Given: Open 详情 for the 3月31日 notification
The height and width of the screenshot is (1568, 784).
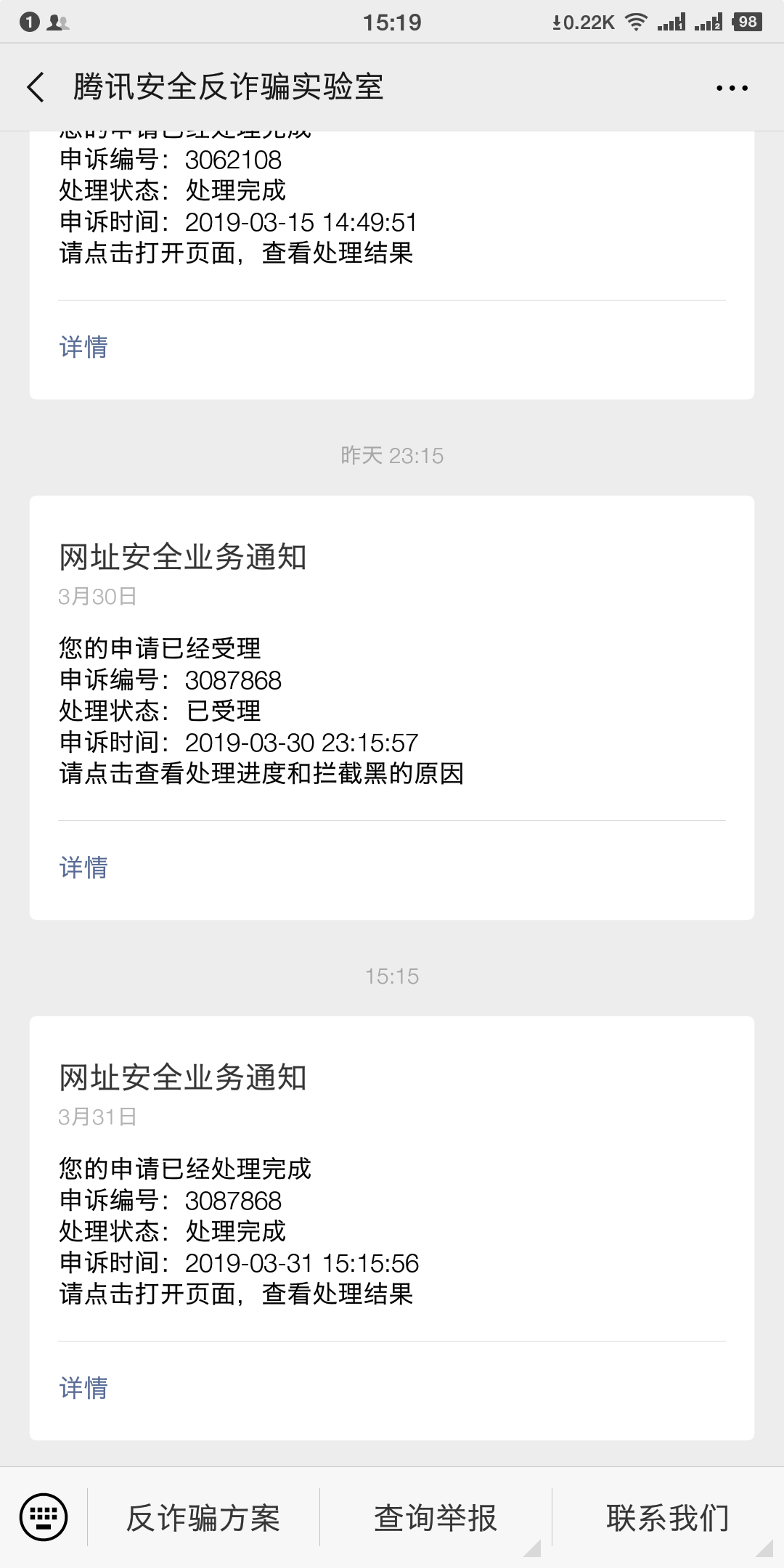Looking at the screenshot, I should point(83,1388).
